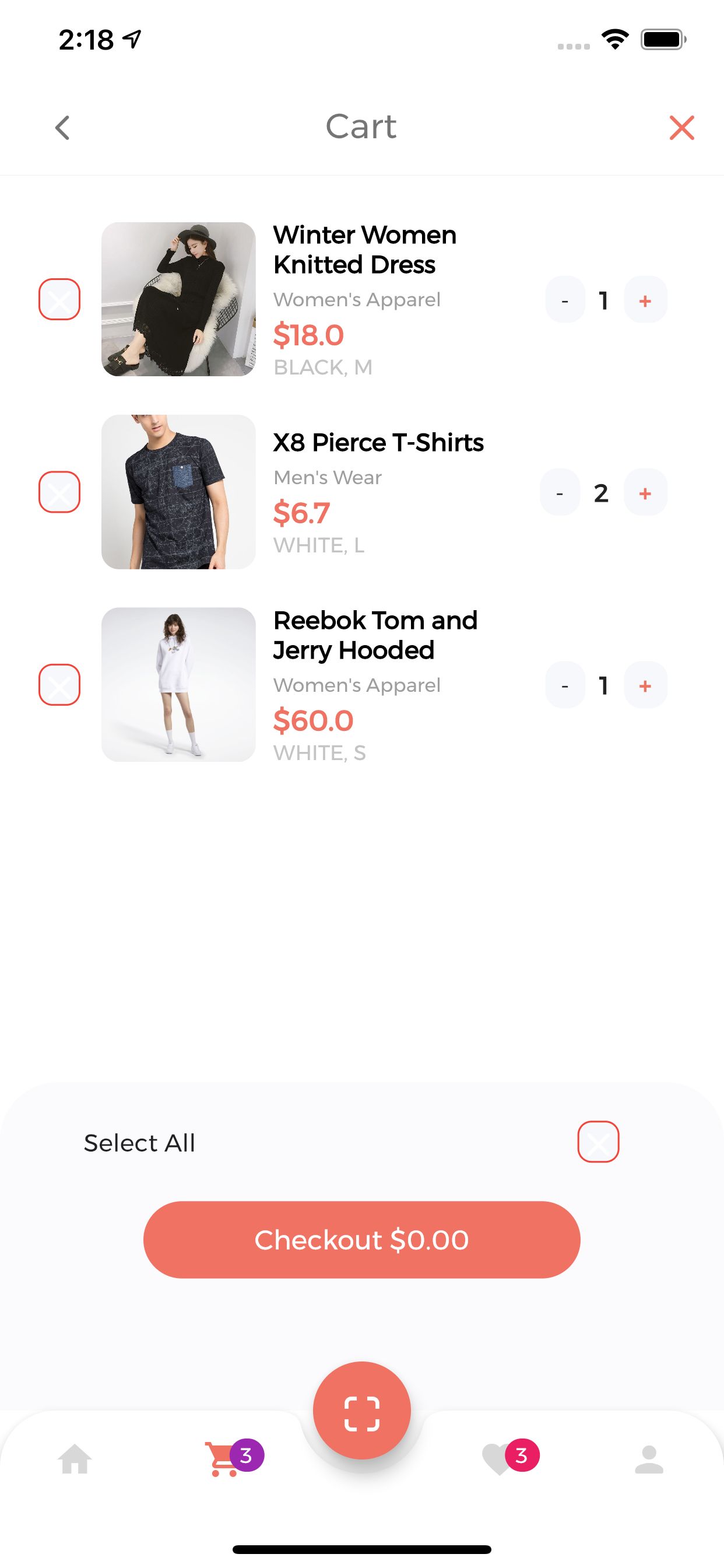Decrease quantity of Winter Women Knitted Dress
Viewport: 724px width, 1568px height.
(565, 299)
